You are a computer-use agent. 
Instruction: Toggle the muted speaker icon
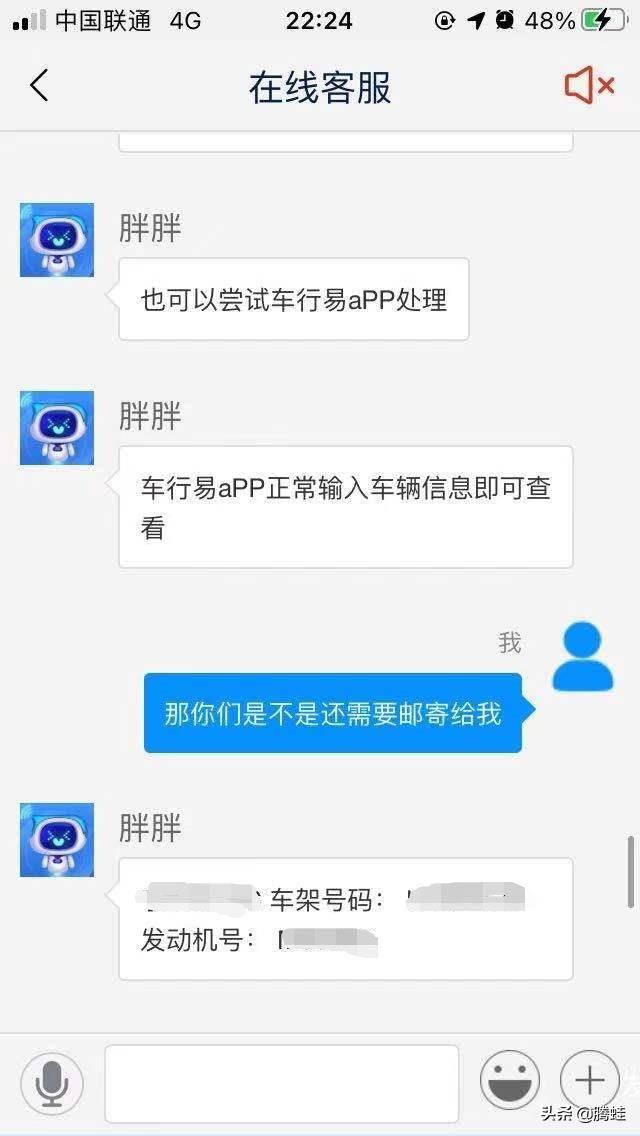(x=589, y=86)
